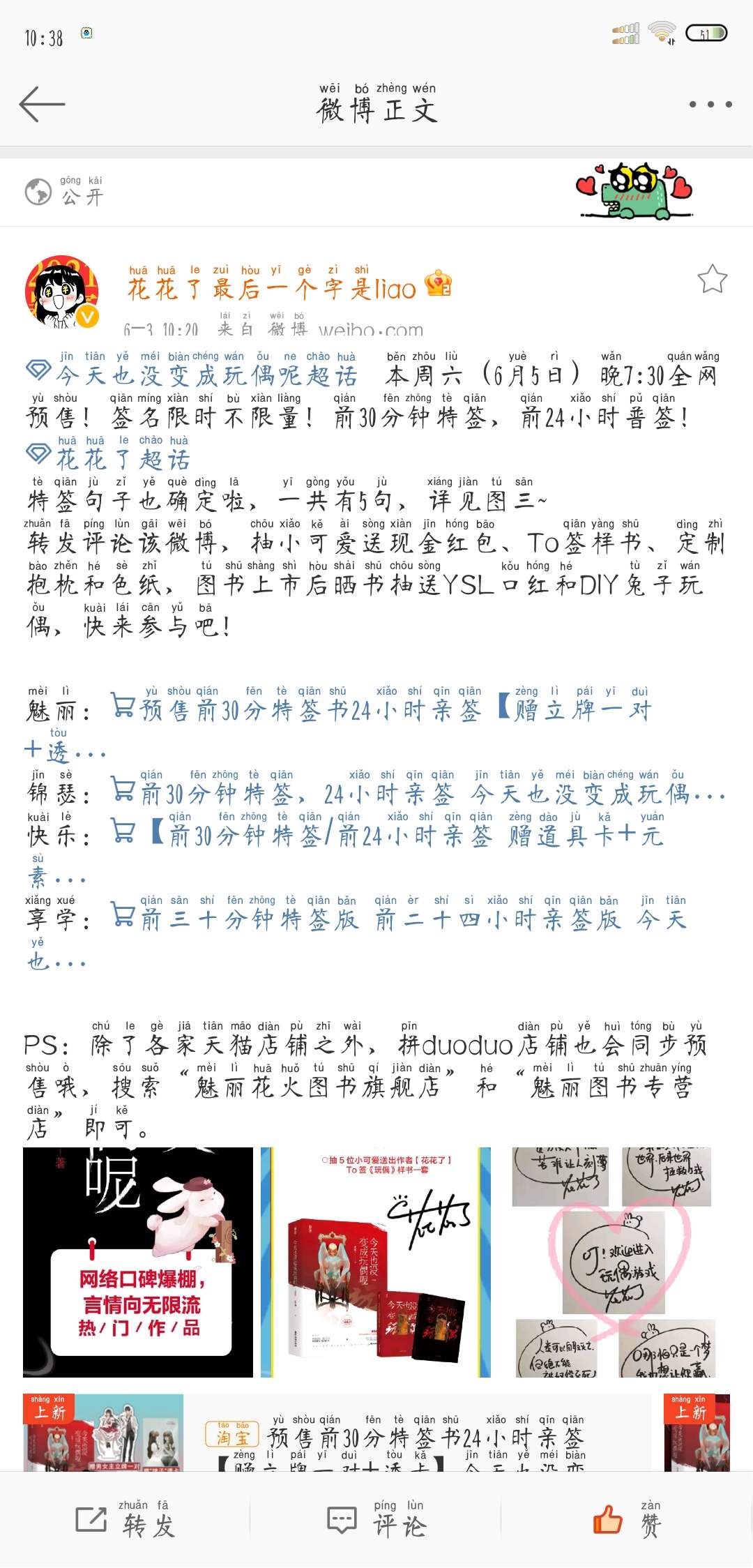Open super topic 花花了超话
This screenshot has height=1568, width=753.
click(x=122, y=459)
